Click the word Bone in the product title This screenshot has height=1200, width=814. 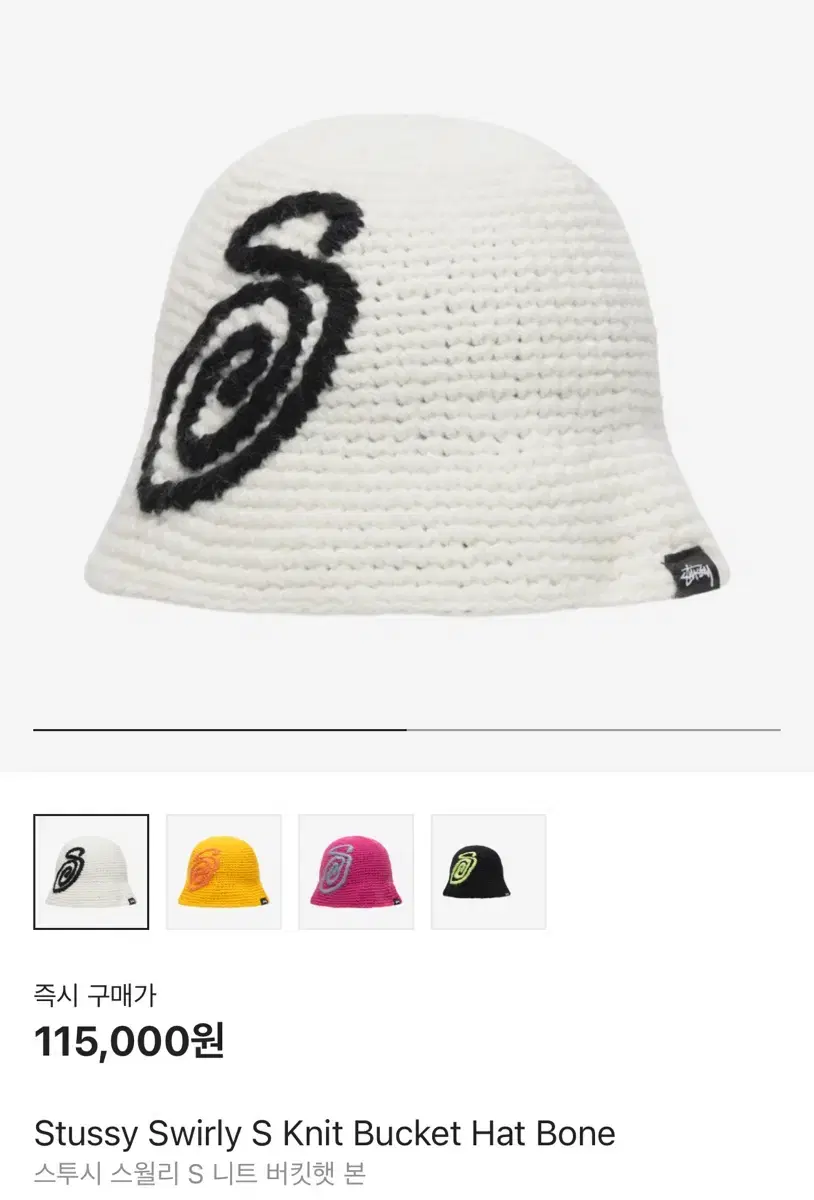click(575, 1133)
